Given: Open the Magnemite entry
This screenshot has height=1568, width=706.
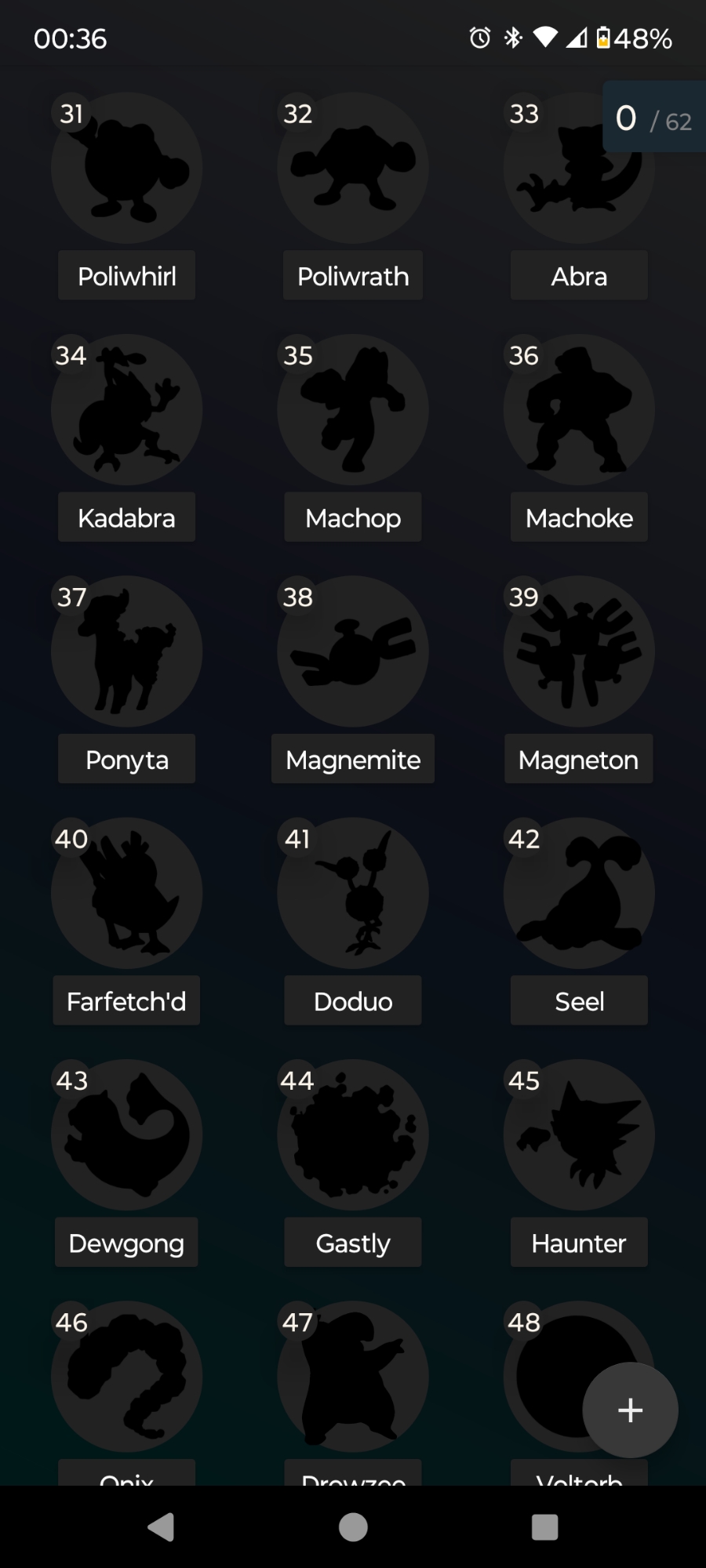Looking at the screenshot, I should 352,651.
